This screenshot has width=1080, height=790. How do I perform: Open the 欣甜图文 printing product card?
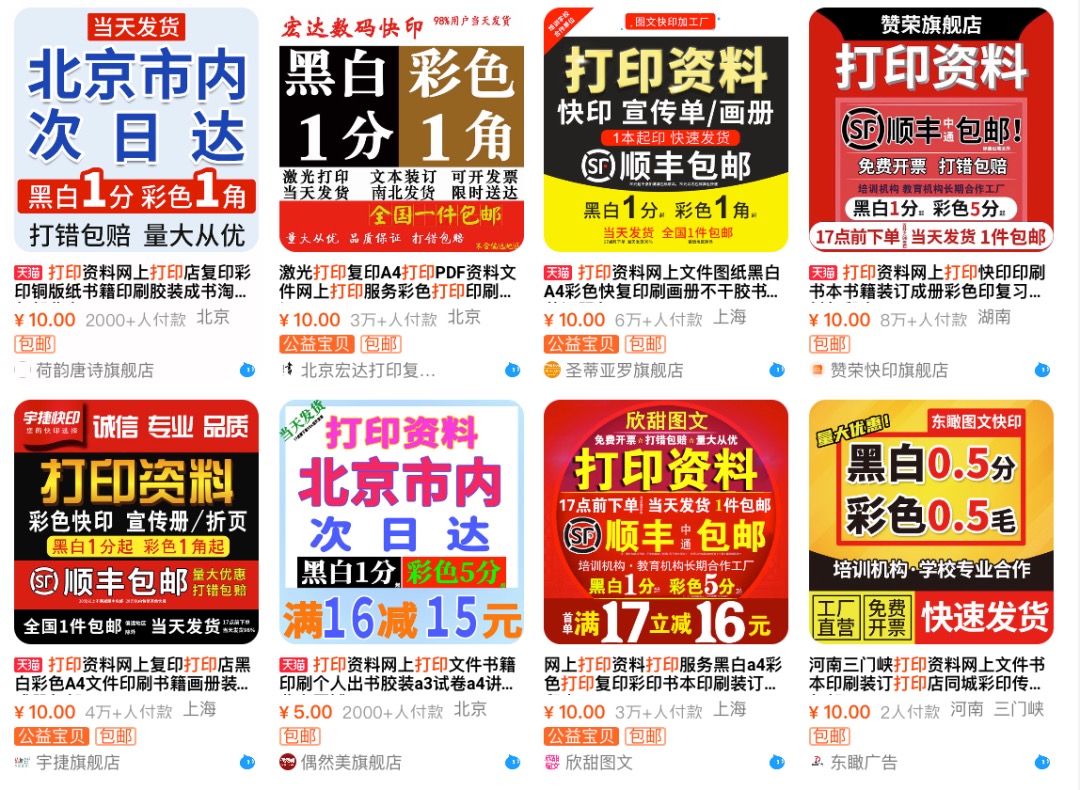coord(666,522)
